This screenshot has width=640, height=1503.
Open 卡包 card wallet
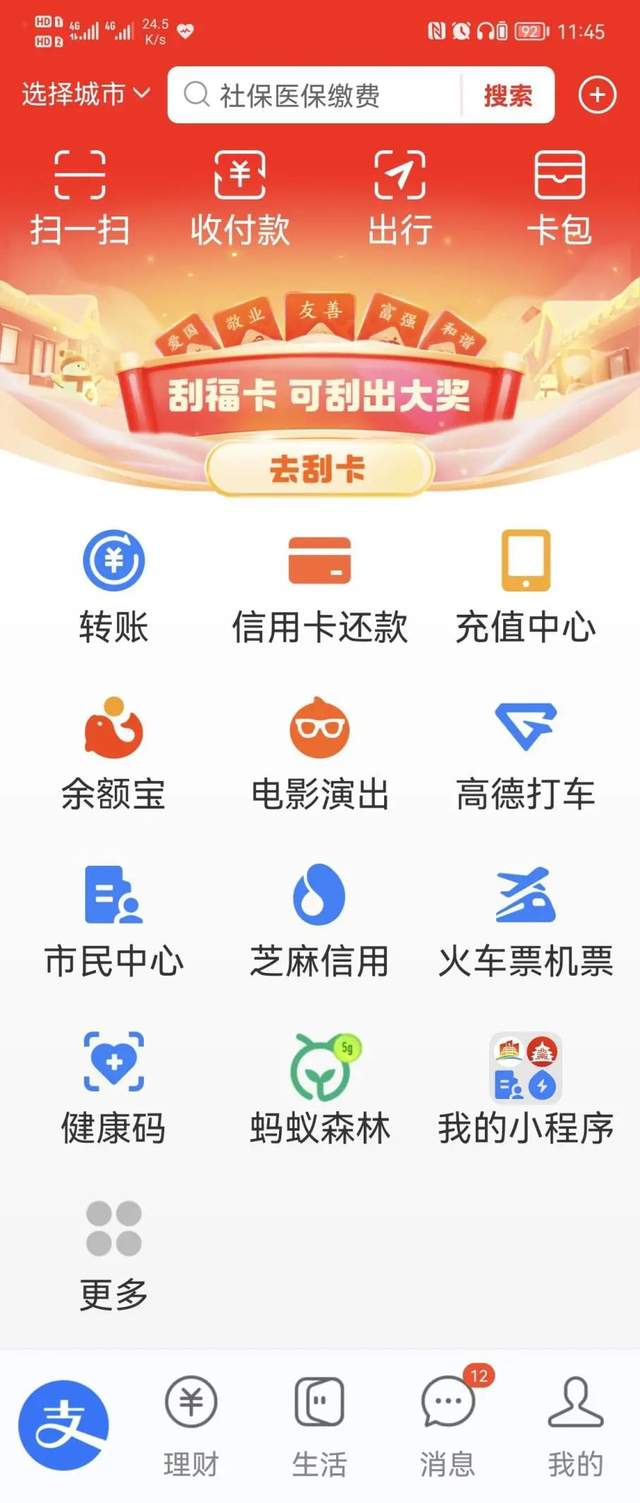[560, 196]
